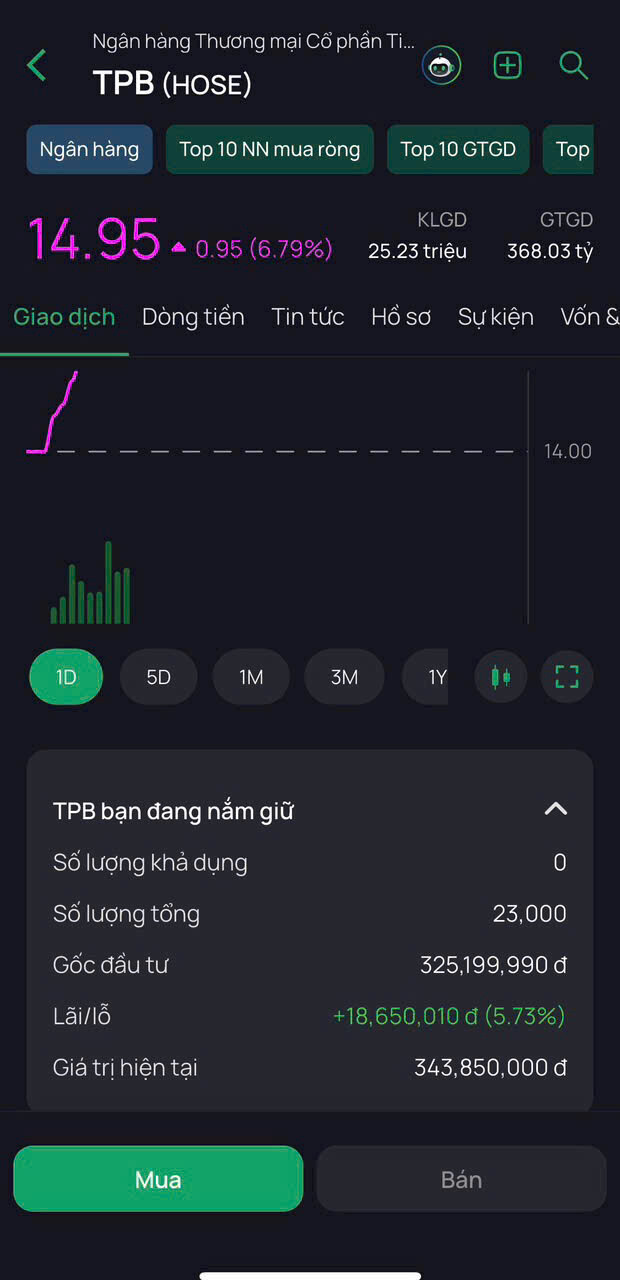This screenshot has height=1280, width=620.
Task: Open the Top 10 GTGD chip
Action: click(x=458, y=150)
